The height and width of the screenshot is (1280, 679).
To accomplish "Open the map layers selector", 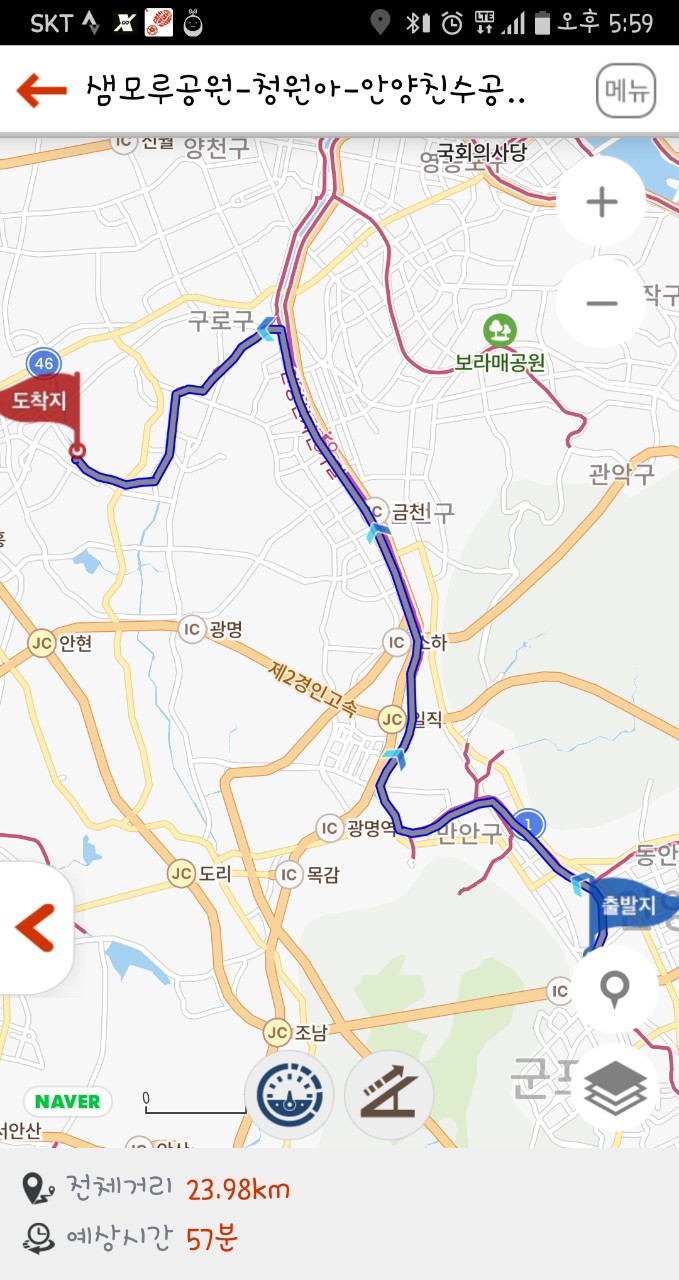I will pos(613,1087).
